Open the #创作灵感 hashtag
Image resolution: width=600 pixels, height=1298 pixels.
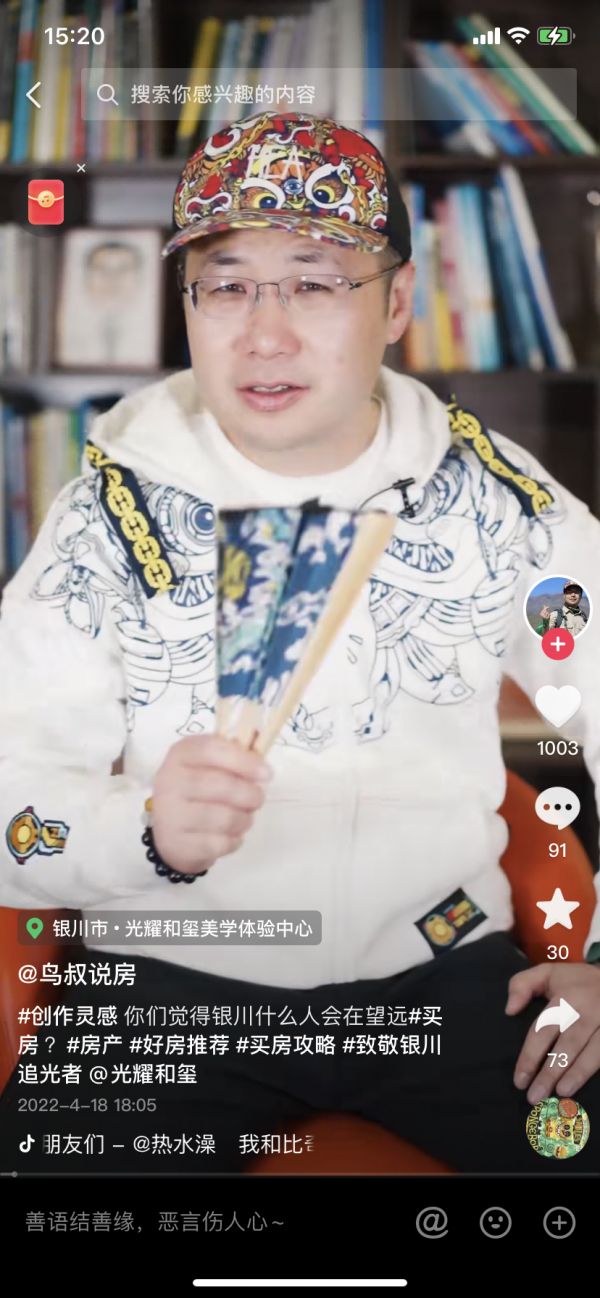click(x=68, y=1017)
